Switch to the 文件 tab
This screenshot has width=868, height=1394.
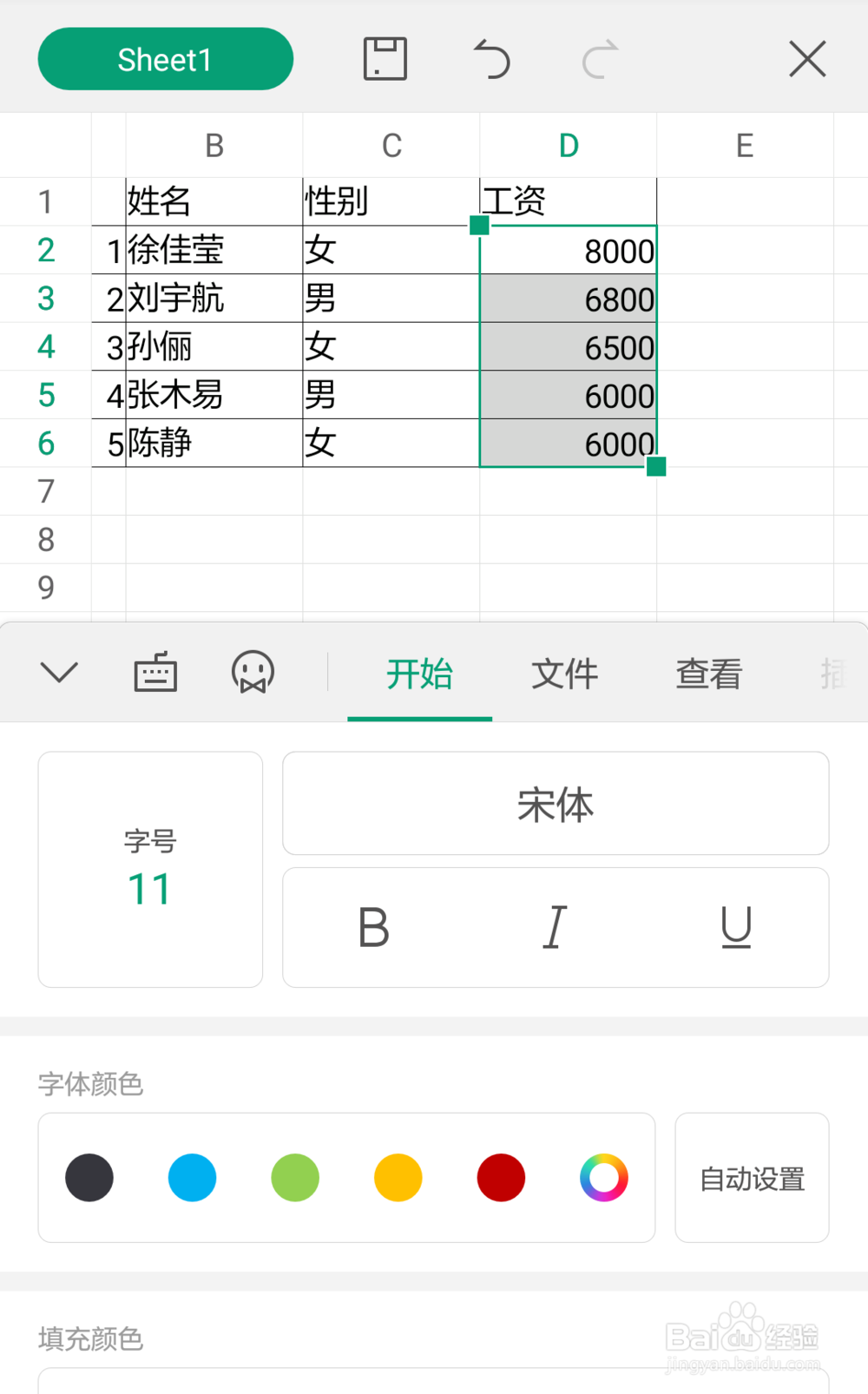click(564, 674)
